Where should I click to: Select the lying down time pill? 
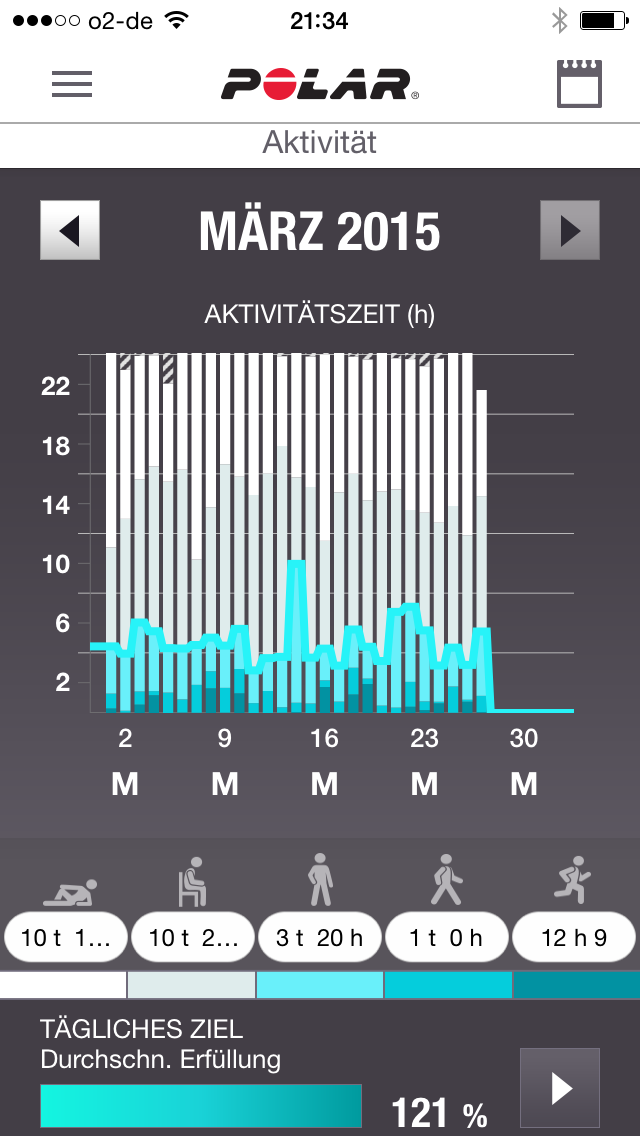[x=64, y=938]
